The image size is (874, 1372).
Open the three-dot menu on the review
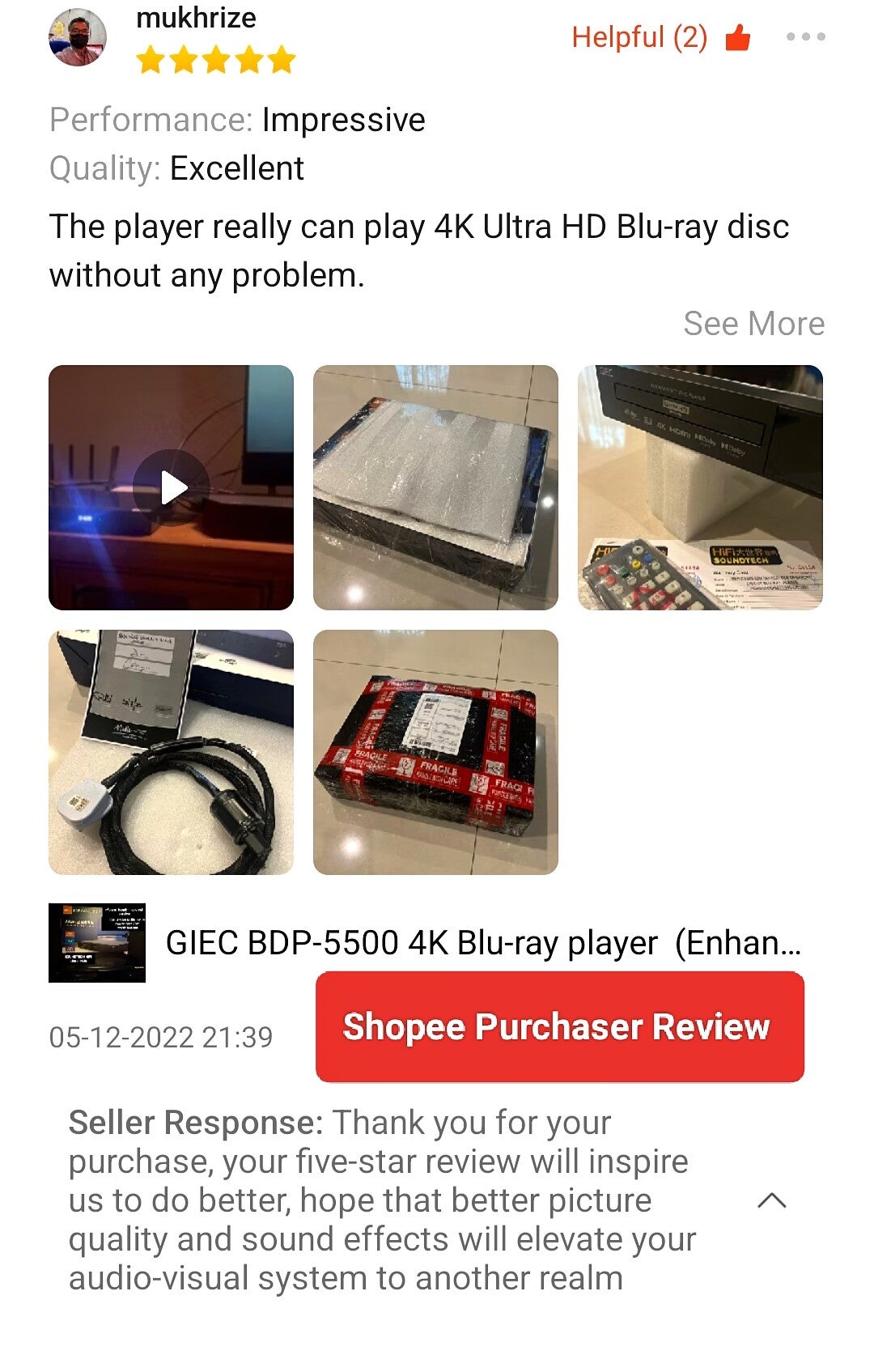point(805,36)
